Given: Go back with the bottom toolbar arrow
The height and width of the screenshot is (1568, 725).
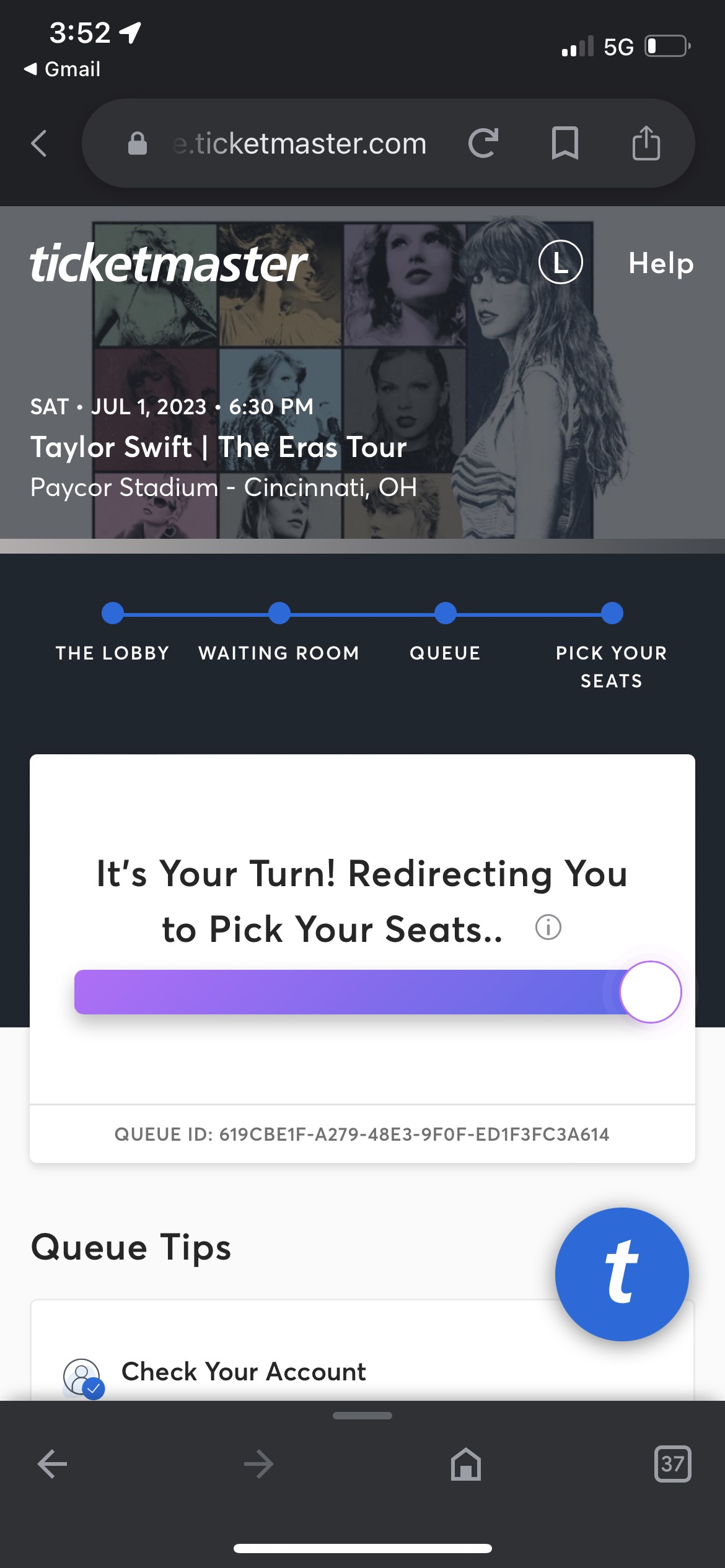Looking at the screenshot, I should coord(52,1465).
